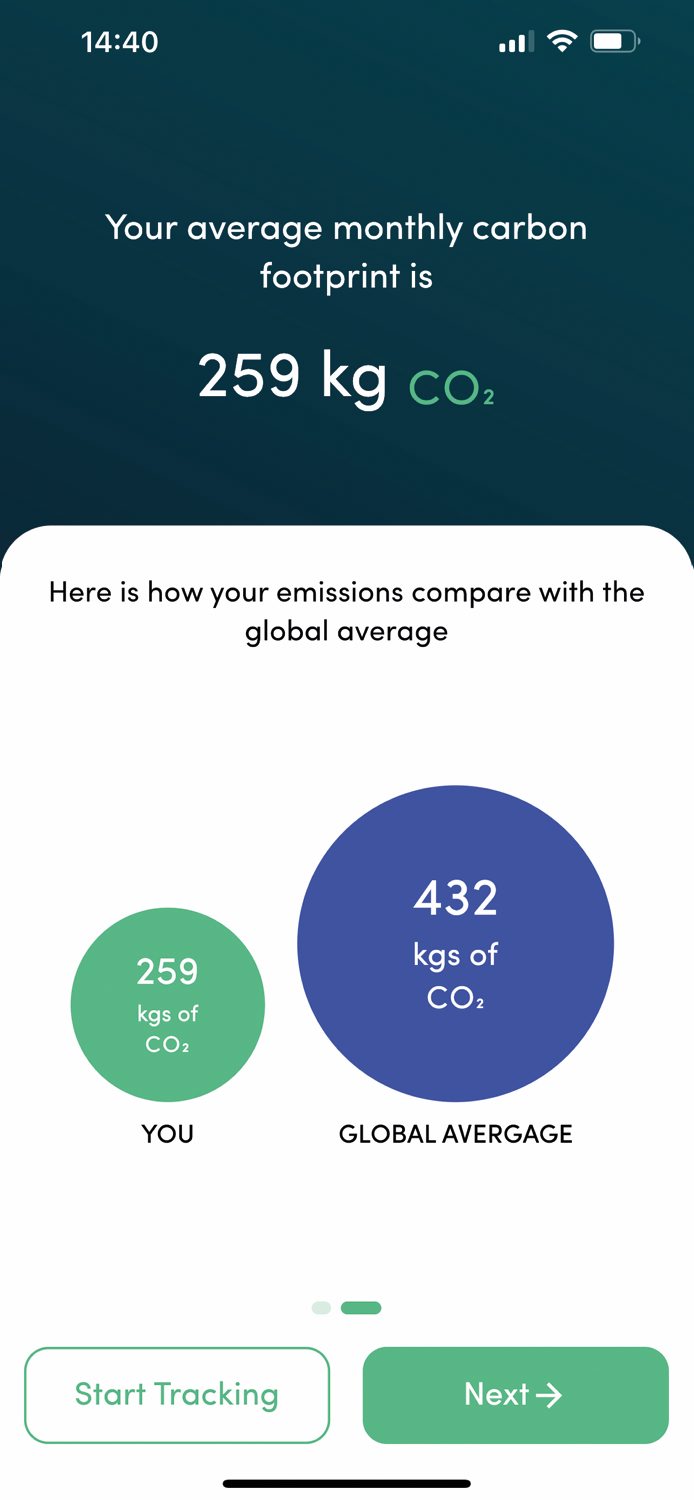Continue with the Next button
Image resolution: width=694 pixels, height=1500 pixels.
tap(515, 1395)
